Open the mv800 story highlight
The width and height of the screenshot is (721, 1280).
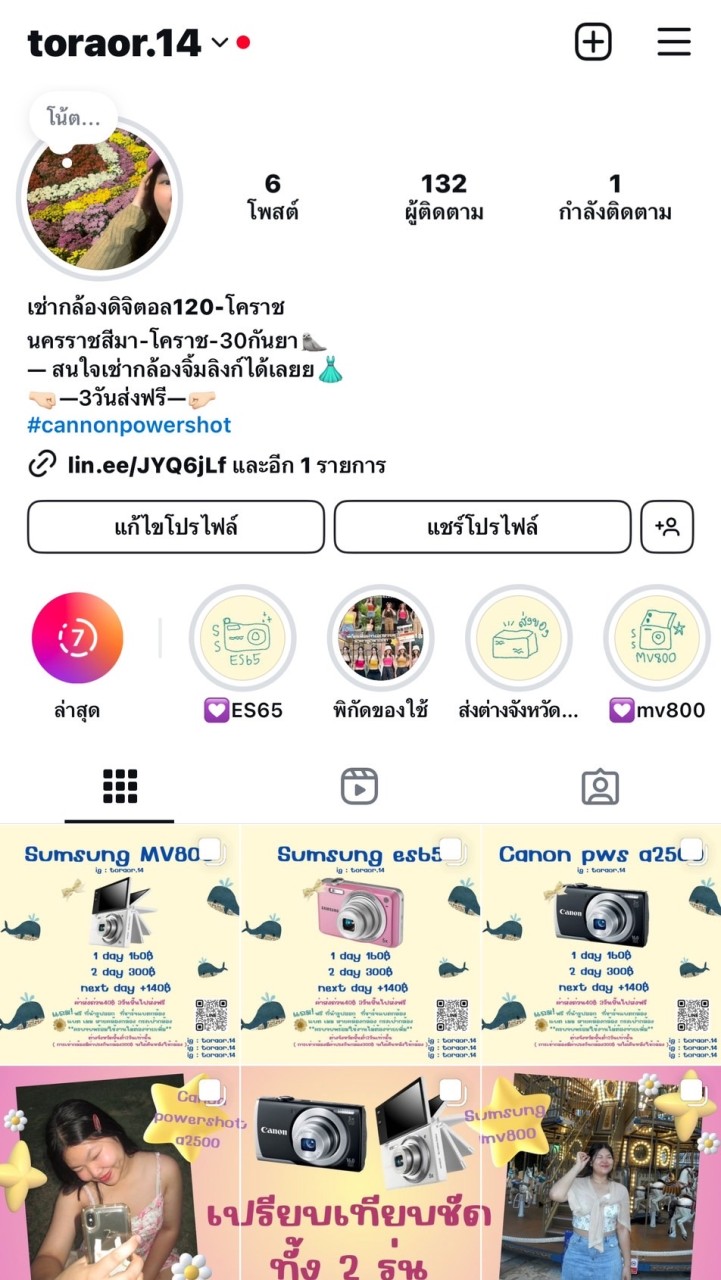tap(656, 638)
